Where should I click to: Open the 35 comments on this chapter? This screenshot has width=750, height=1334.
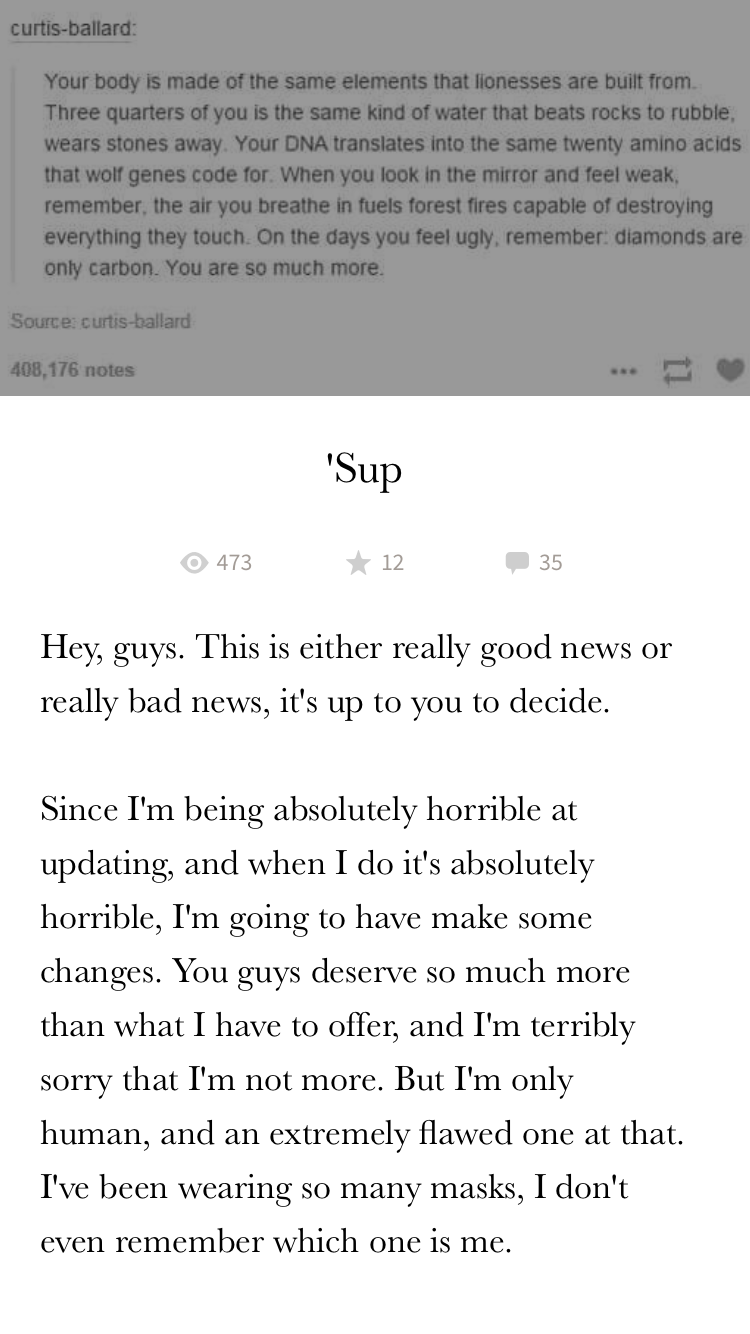point(517,563)
